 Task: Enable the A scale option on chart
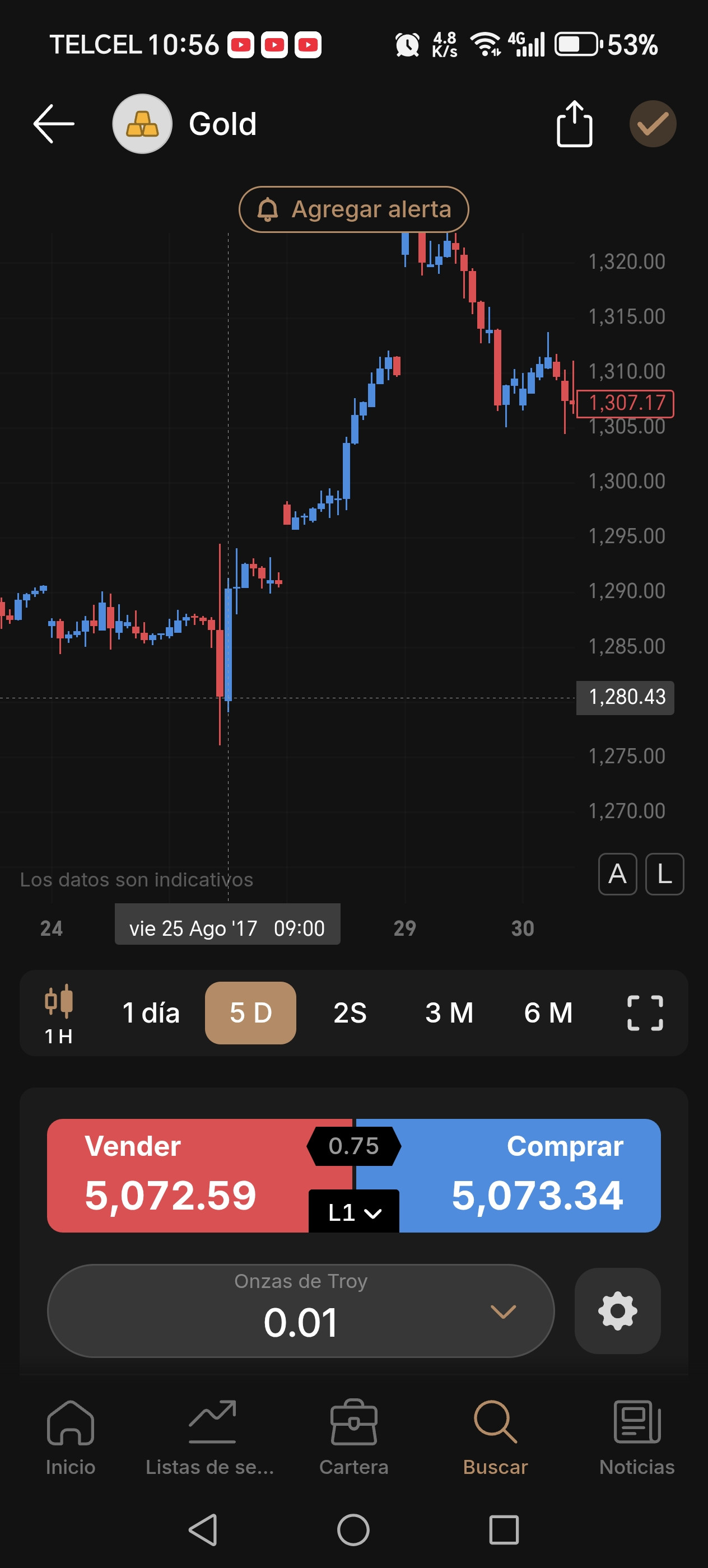[617, 874]
